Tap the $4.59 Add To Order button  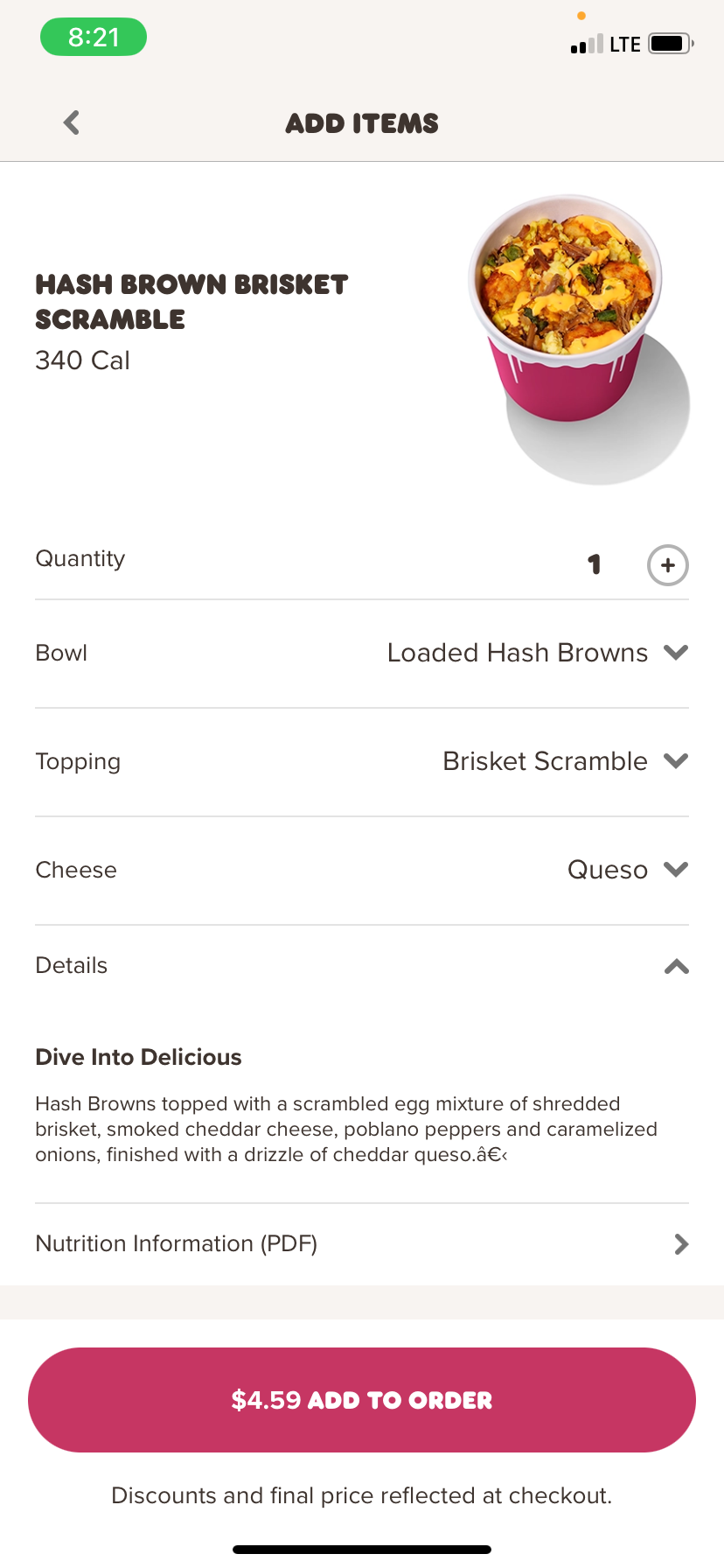(362, 1399)
